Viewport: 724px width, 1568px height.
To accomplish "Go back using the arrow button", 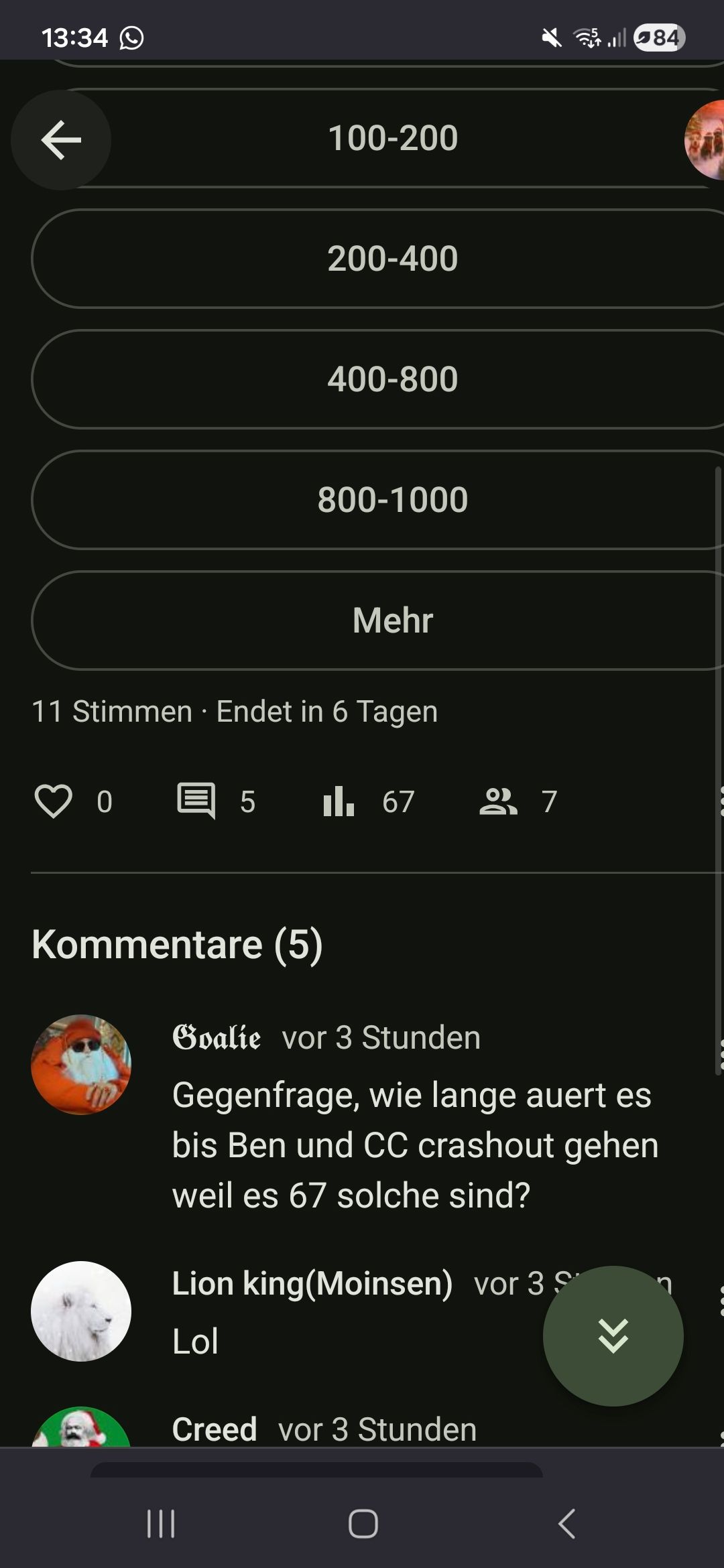I will pos(61,140).
